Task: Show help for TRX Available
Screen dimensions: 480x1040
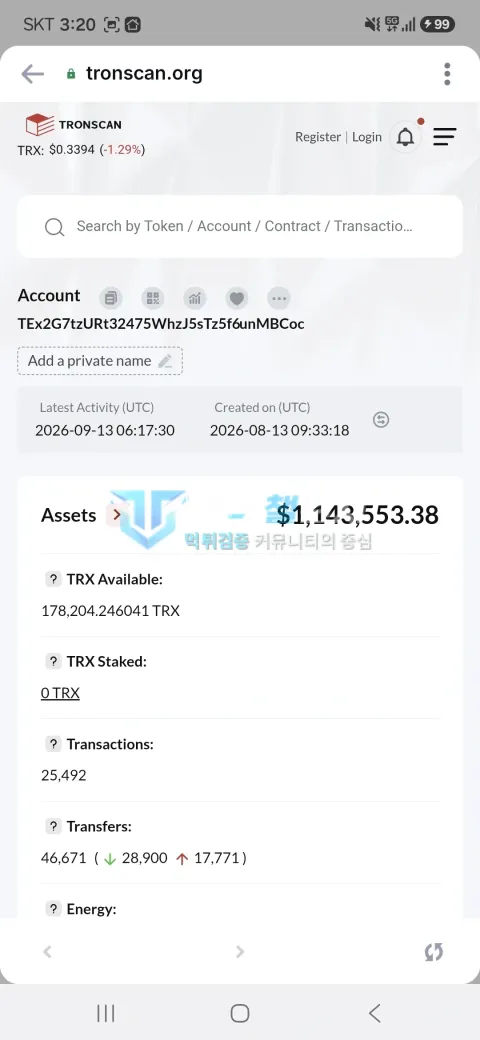Action: pyautogui.click(x=53, y=579)
